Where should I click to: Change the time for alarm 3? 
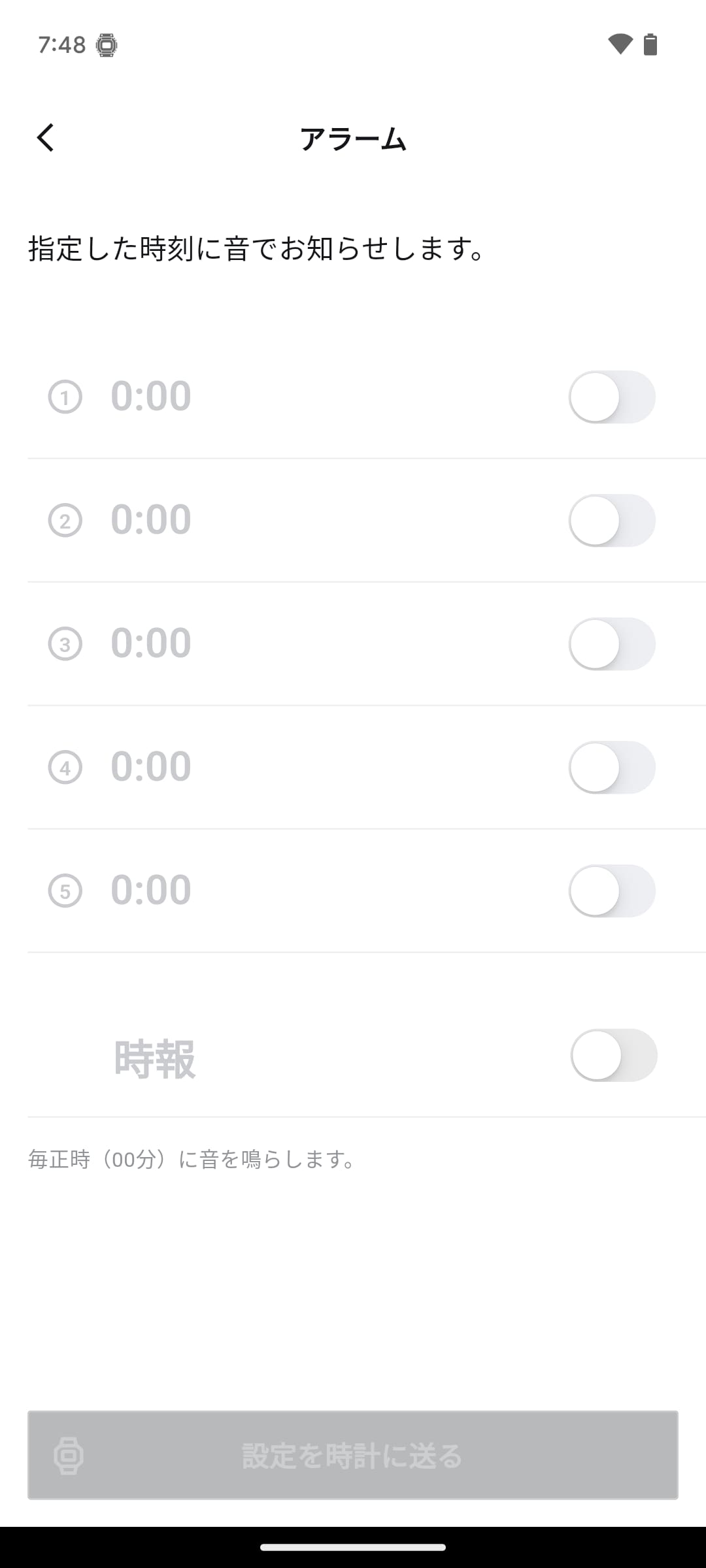pos(151,644)
